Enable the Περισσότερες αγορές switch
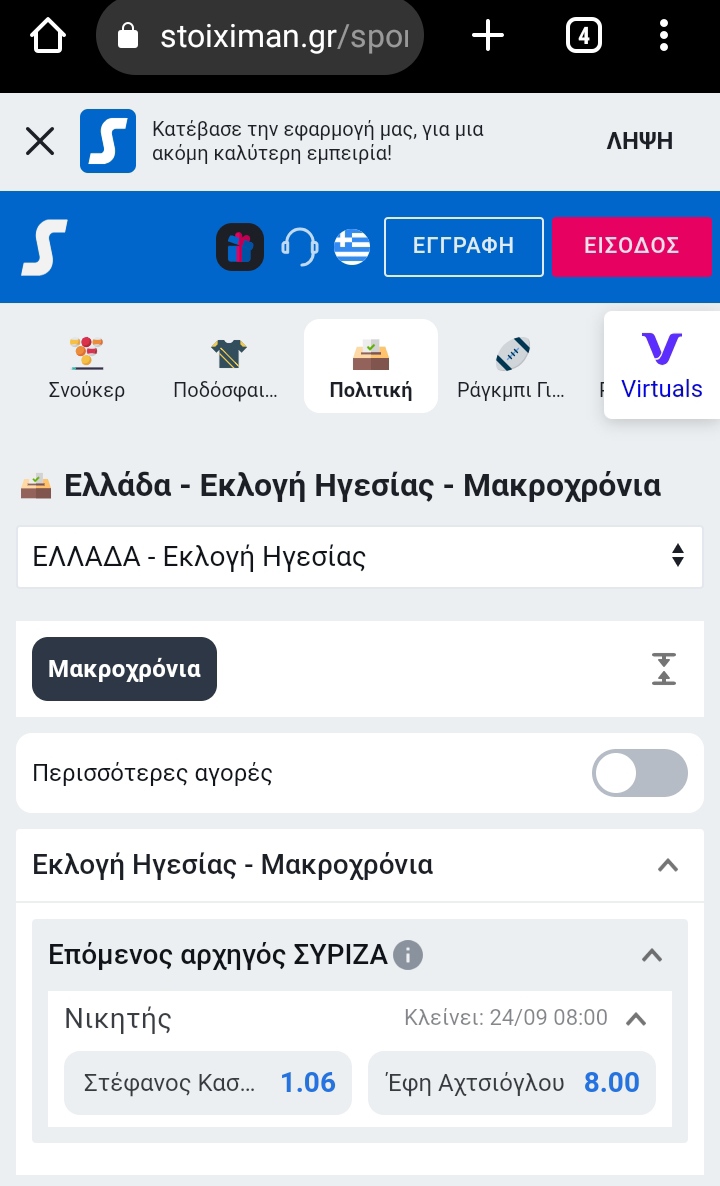720x1186 pixels. [x=640, y=773]
